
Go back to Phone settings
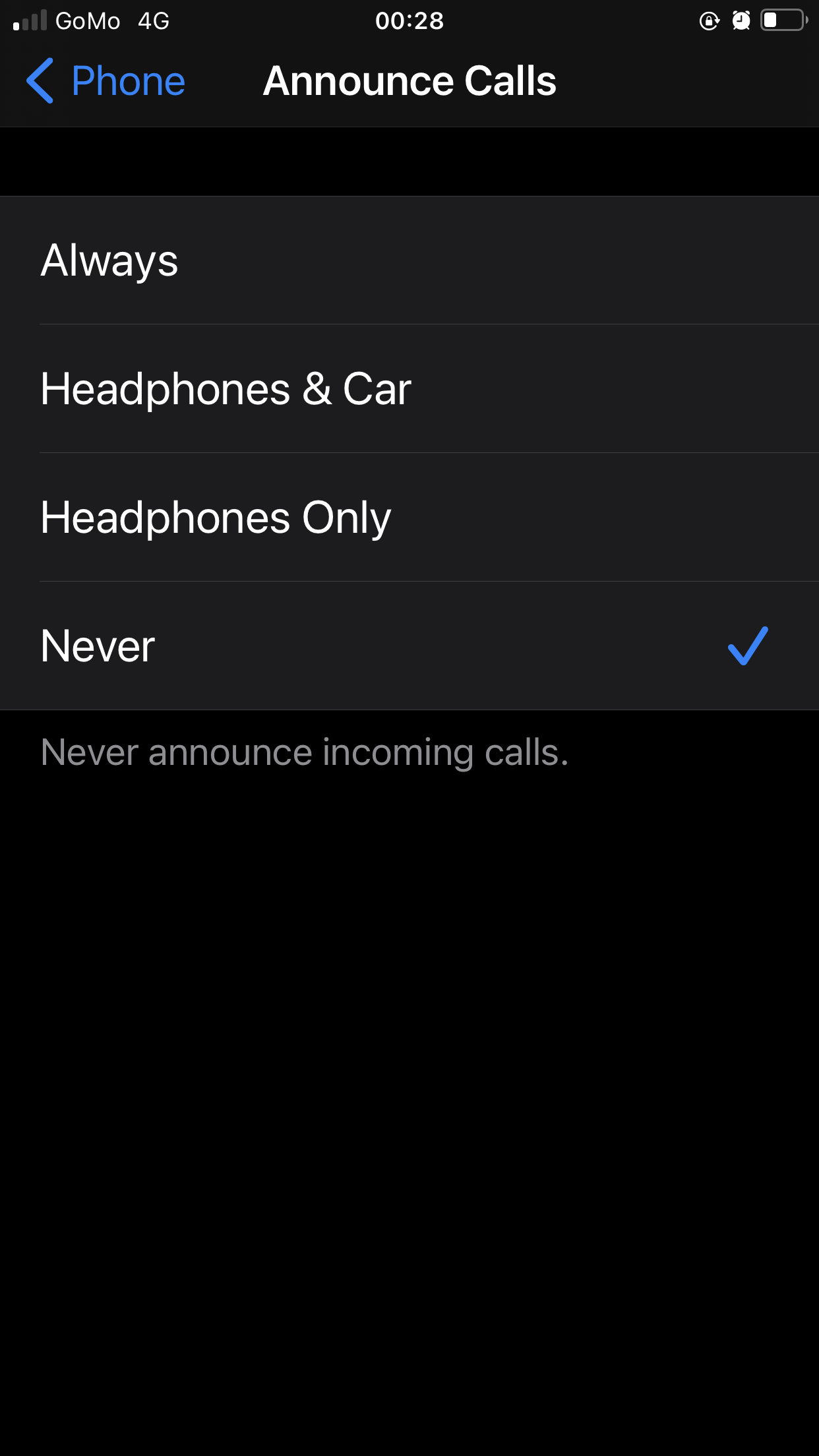pos(106,81)
